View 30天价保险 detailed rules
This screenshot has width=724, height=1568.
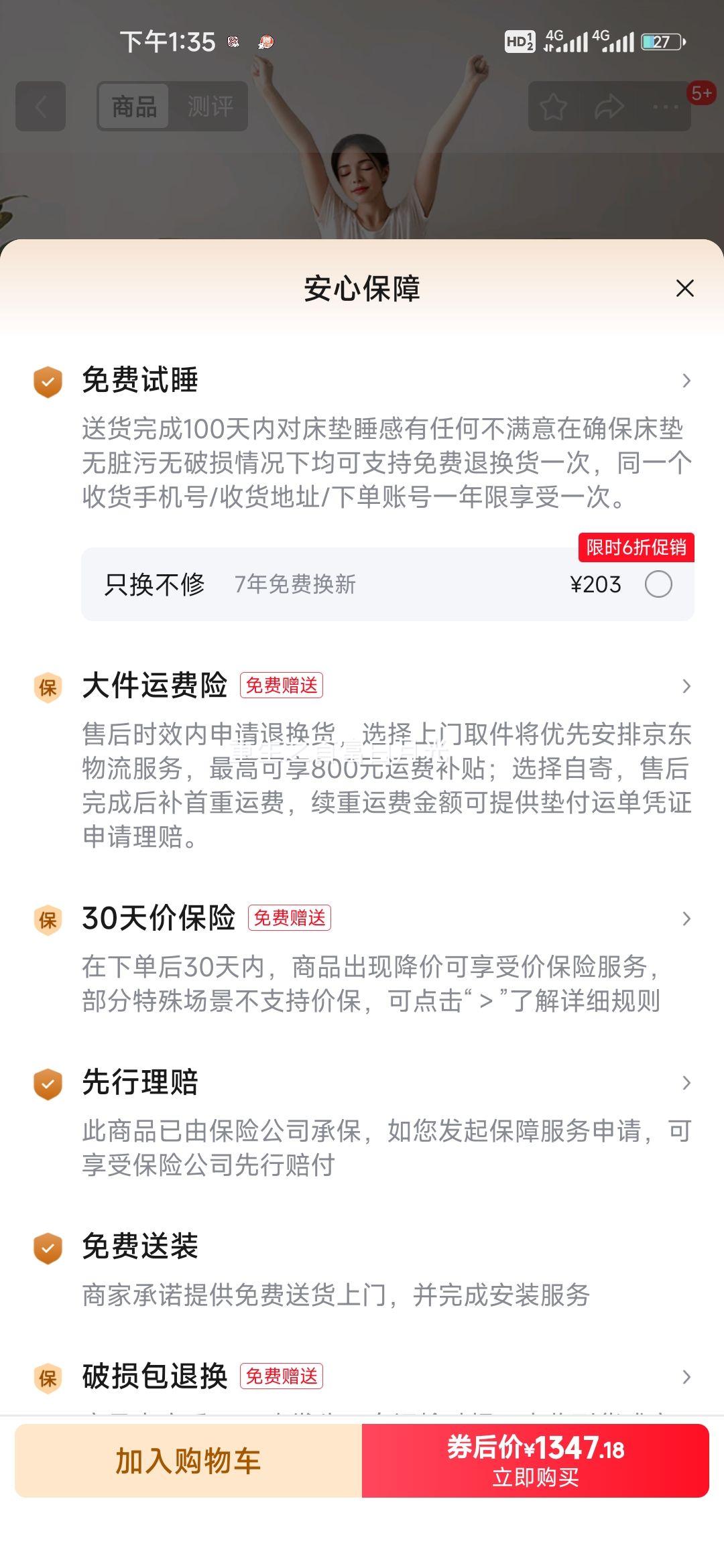[x=686, y=919]
